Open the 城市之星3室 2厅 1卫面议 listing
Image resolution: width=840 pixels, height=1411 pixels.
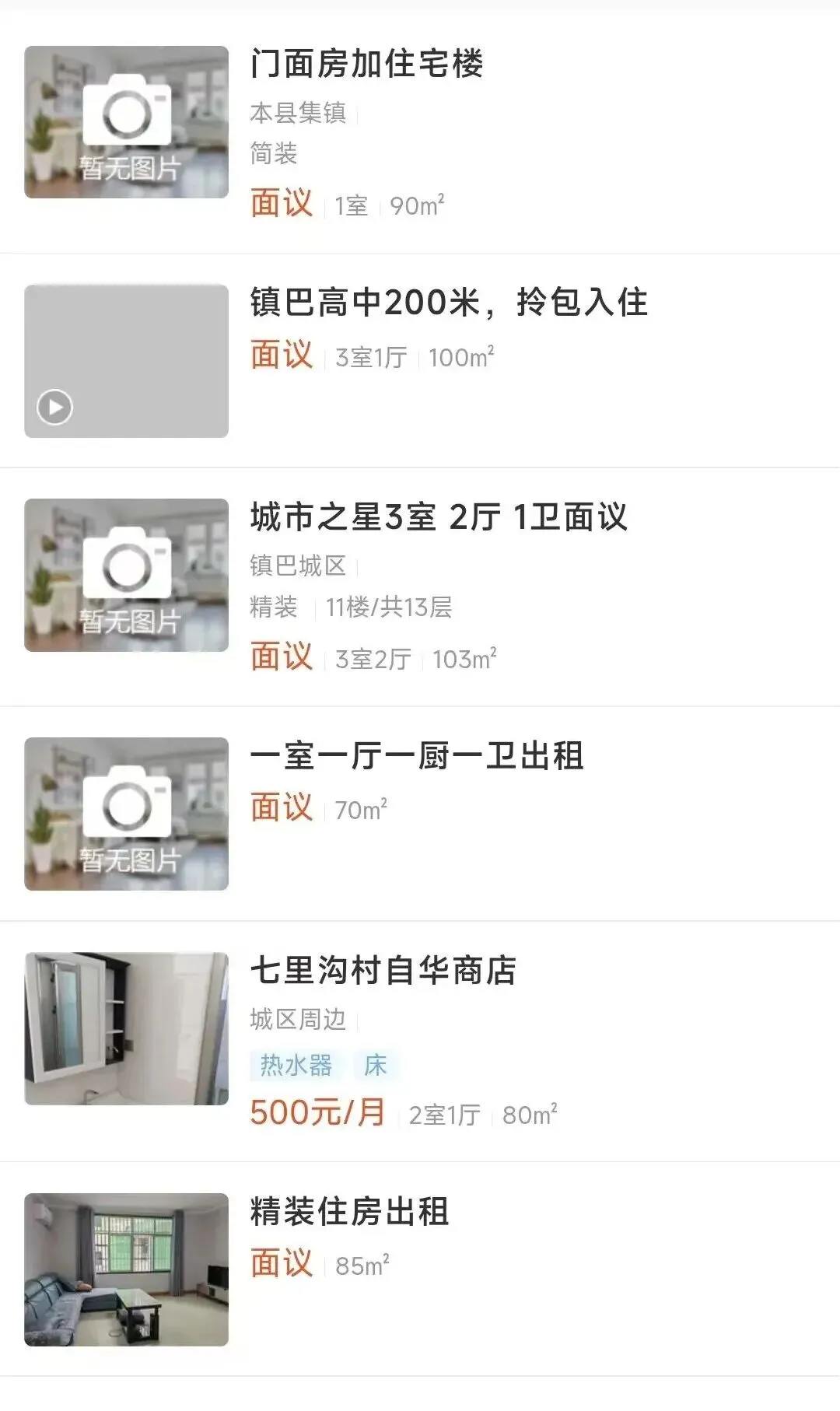click(420, 587)
